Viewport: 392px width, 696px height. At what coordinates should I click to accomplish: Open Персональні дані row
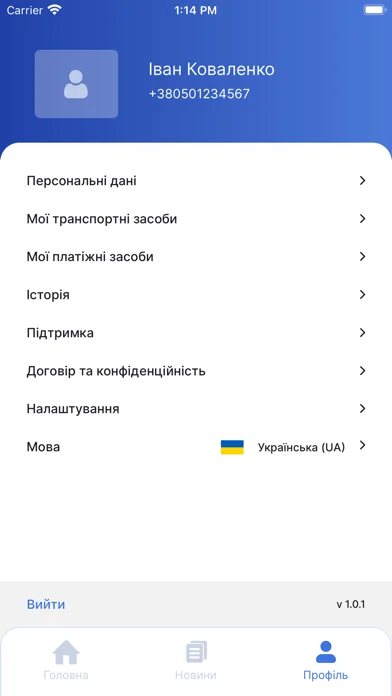[x=196, y=181]
